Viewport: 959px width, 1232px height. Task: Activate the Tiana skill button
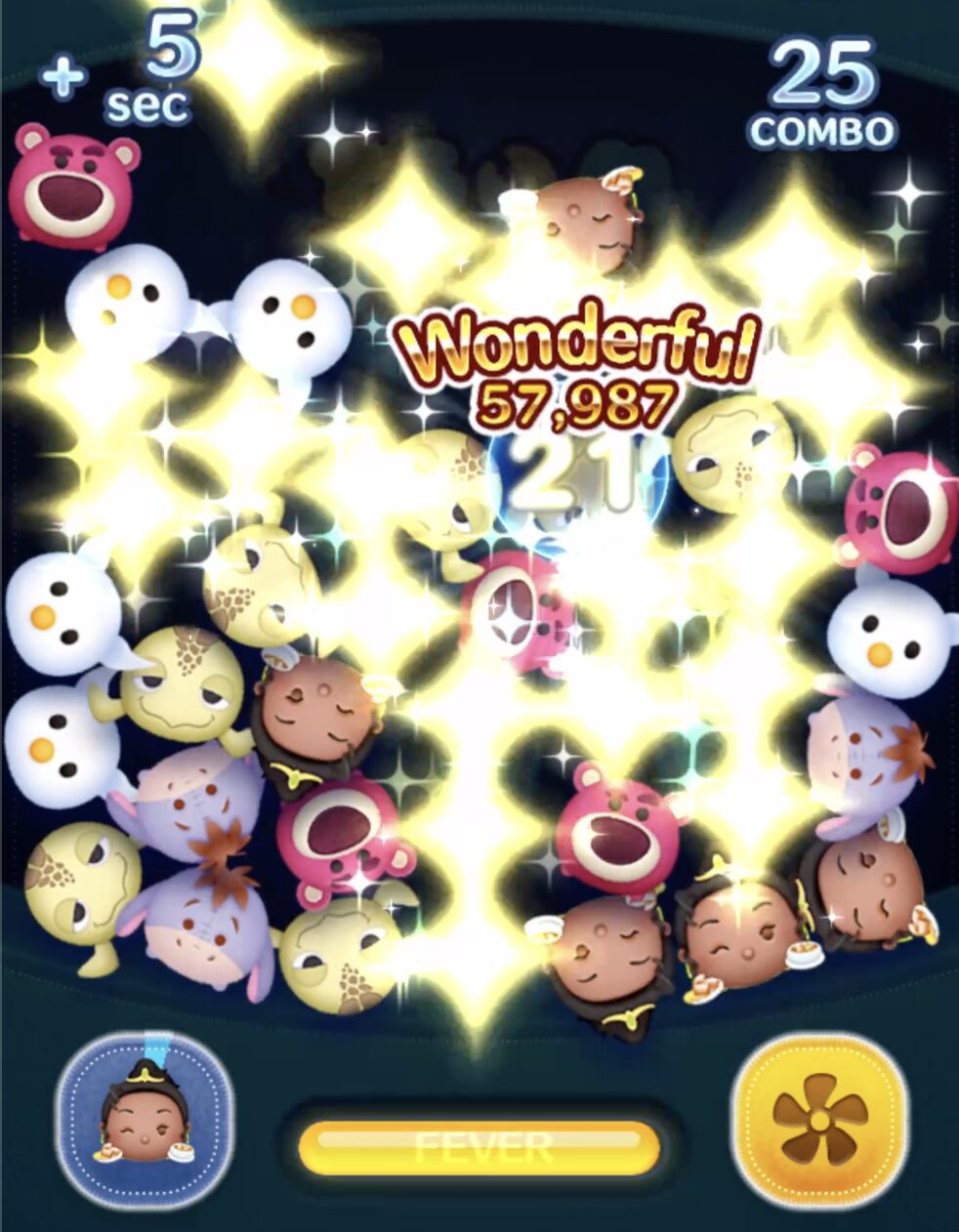tap(143, 1119)
